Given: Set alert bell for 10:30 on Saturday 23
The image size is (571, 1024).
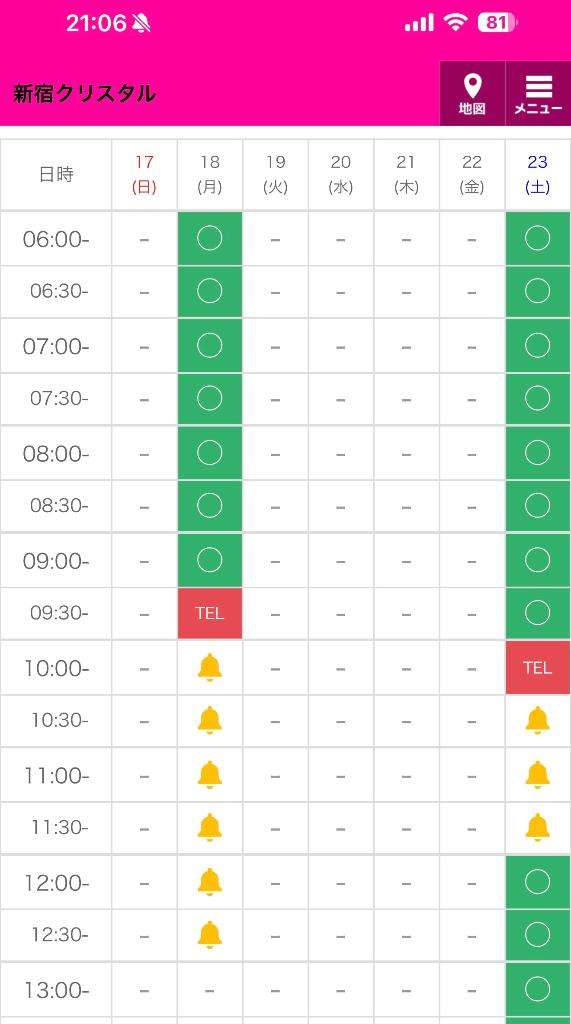Looking at the screenshot, I should tap(538, 720).
